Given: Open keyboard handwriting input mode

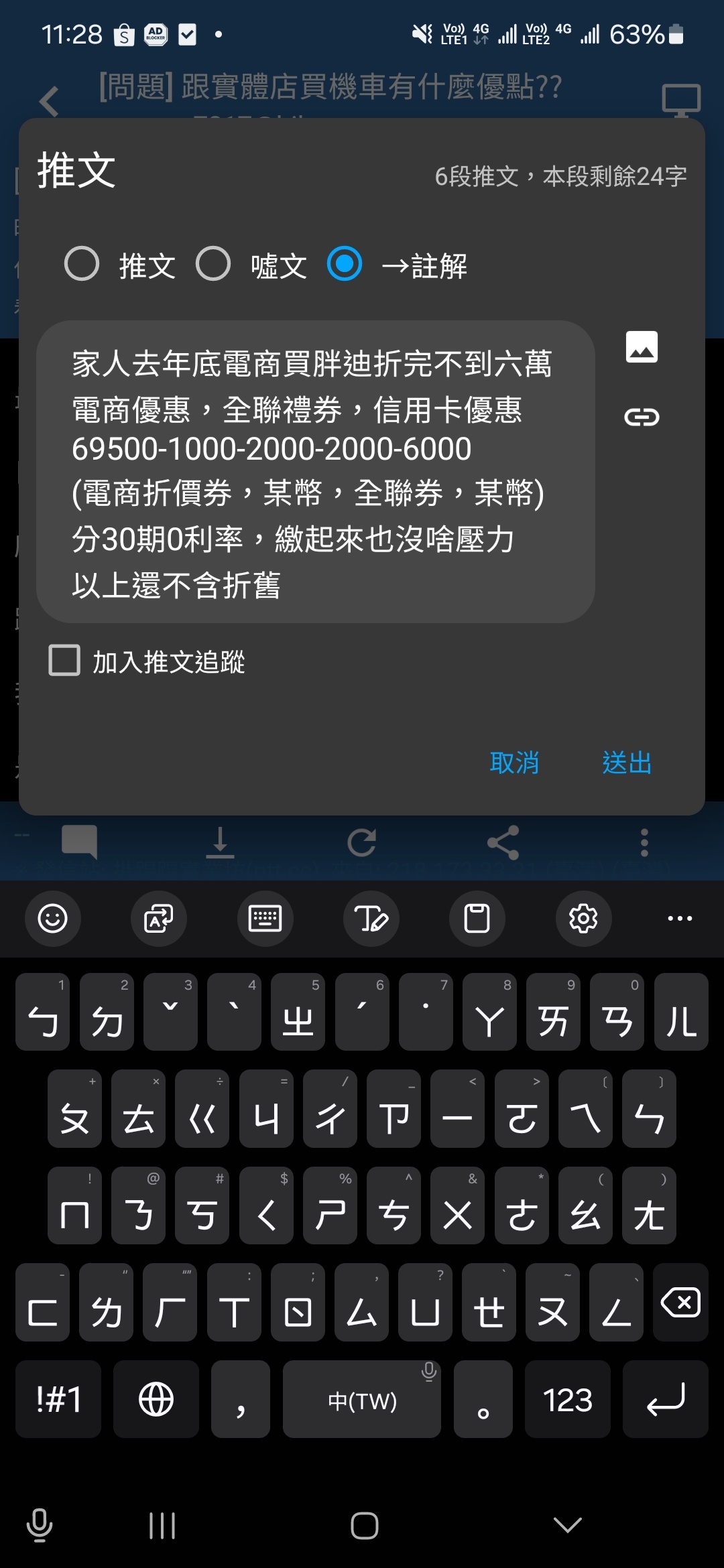Looking at the screenshot, I should [371, 919].
